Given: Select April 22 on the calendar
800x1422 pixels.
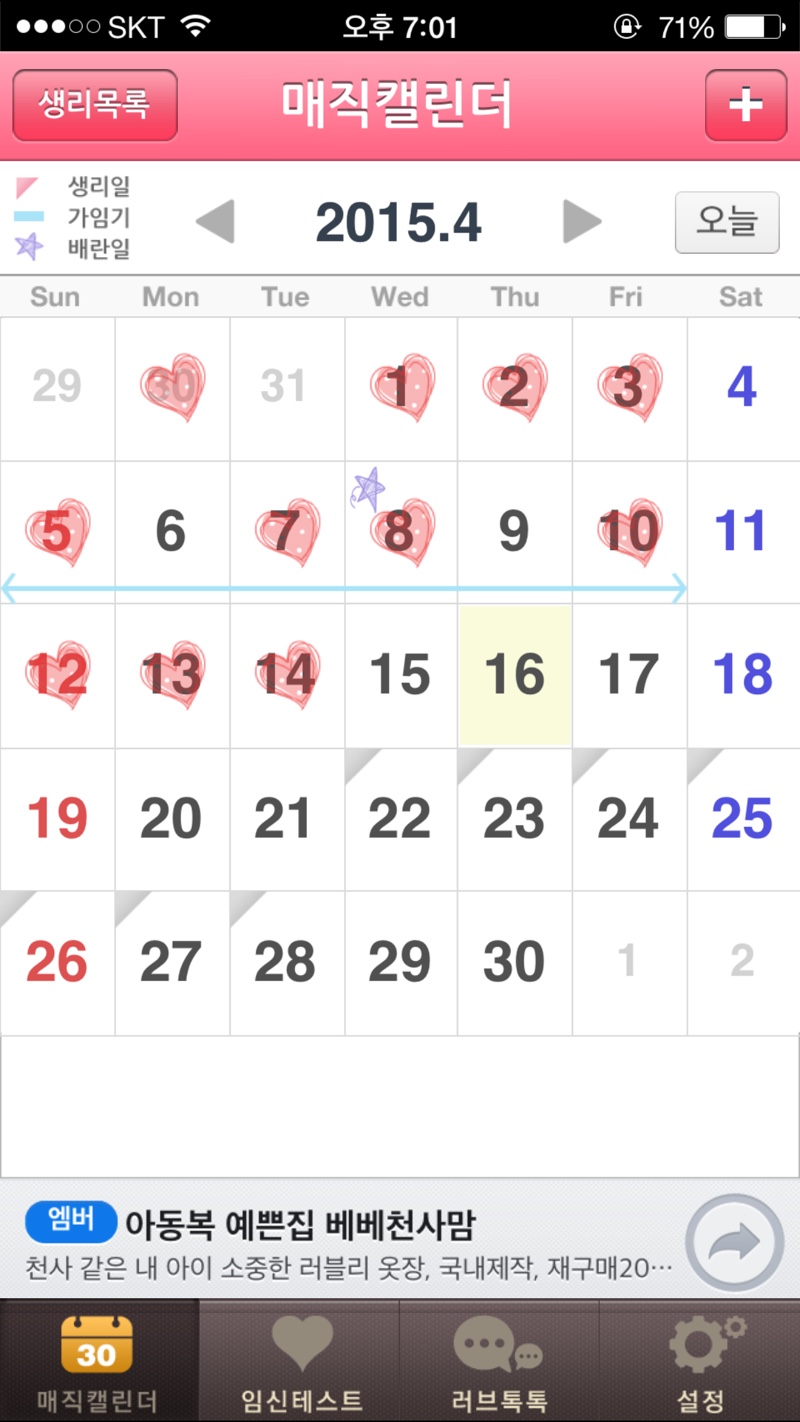Looking at the screenshot, I should [401, 819].
